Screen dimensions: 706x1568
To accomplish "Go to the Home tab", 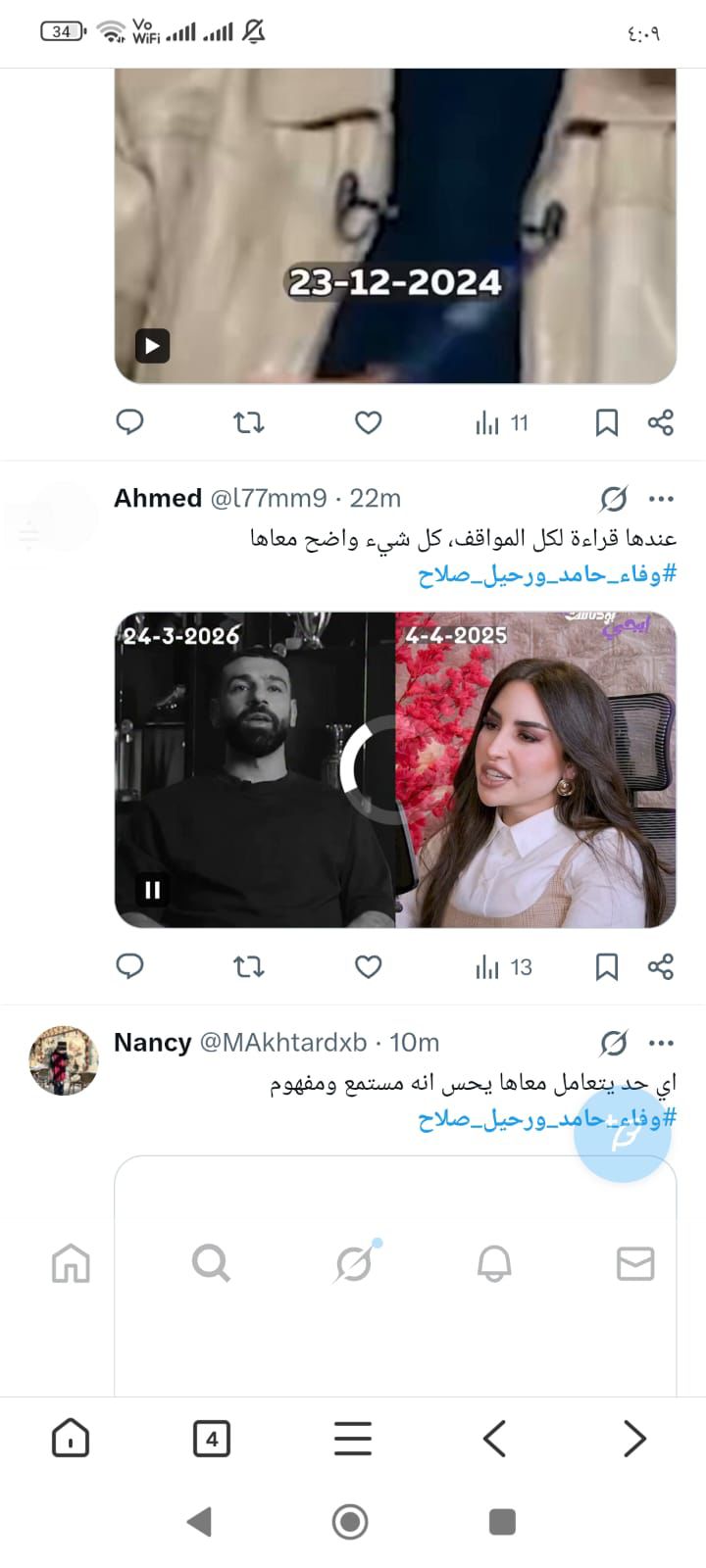I will tap(71, 1263).
